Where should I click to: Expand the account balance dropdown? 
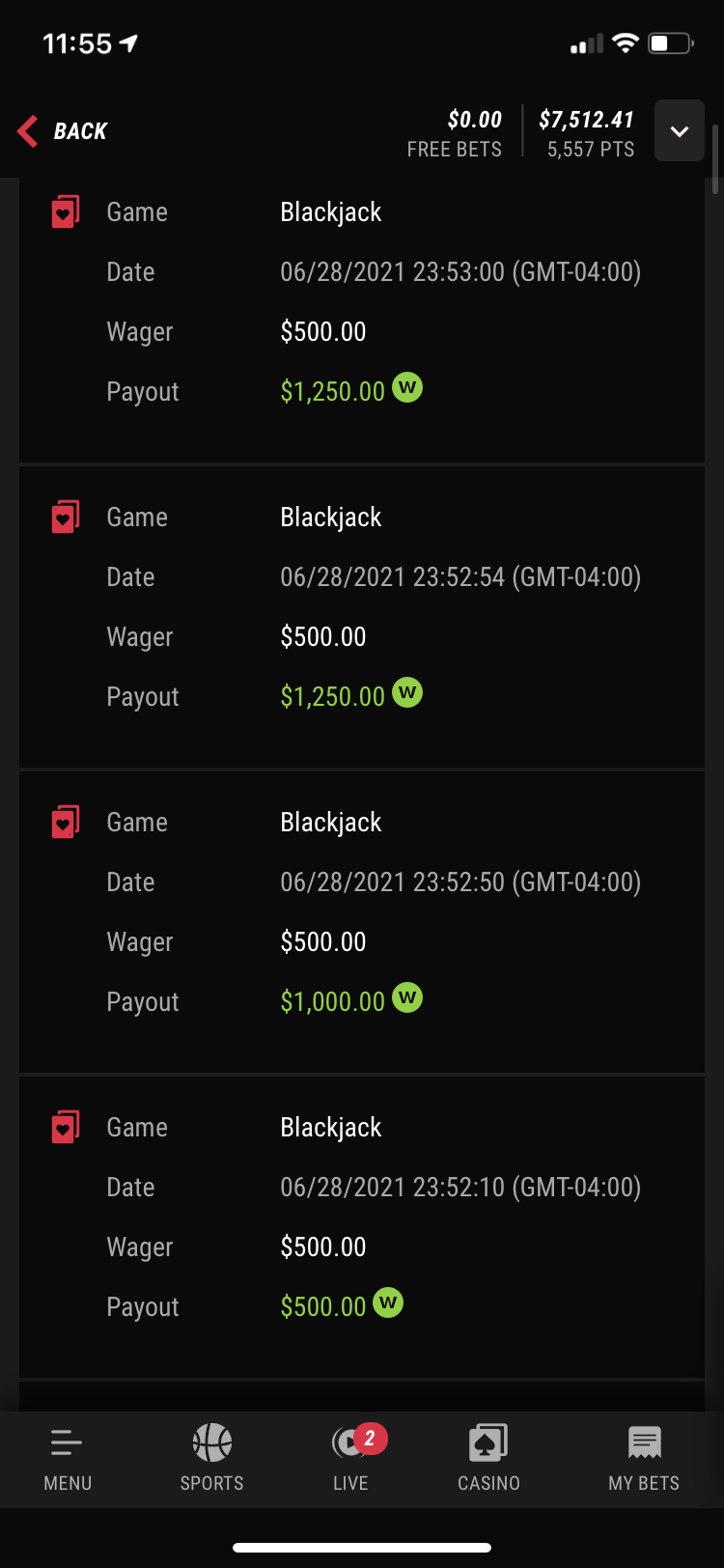(679, 131)
